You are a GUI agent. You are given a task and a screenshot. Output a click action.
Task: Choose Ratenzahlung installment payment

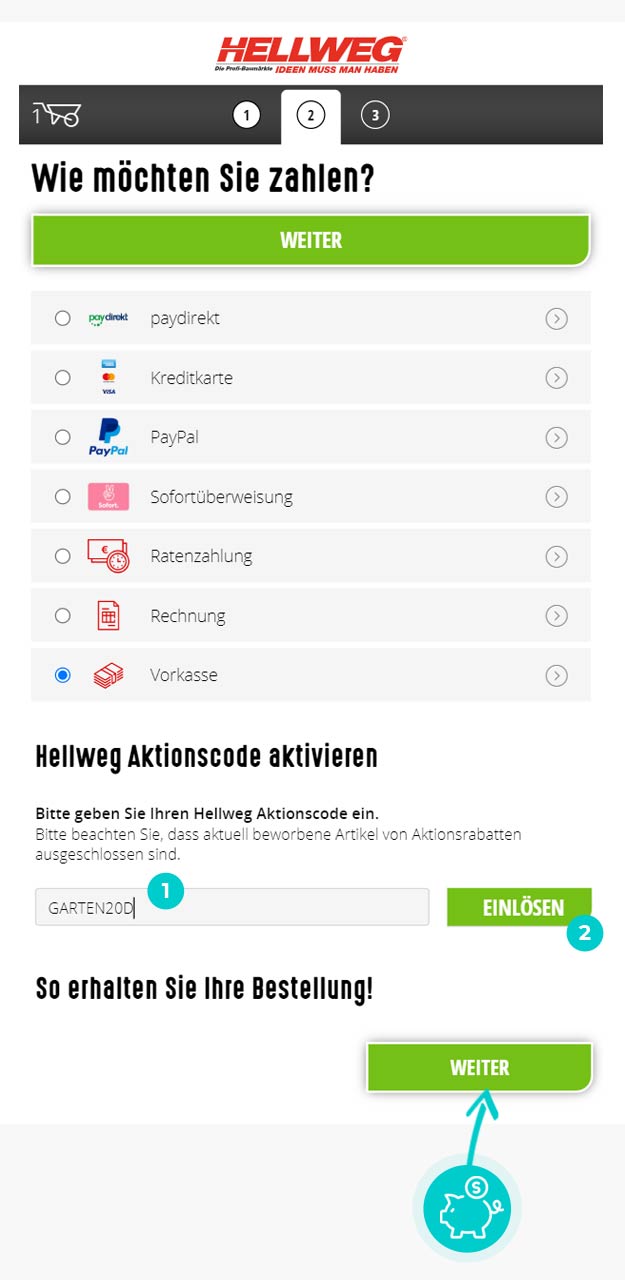(x=63, y=556)
